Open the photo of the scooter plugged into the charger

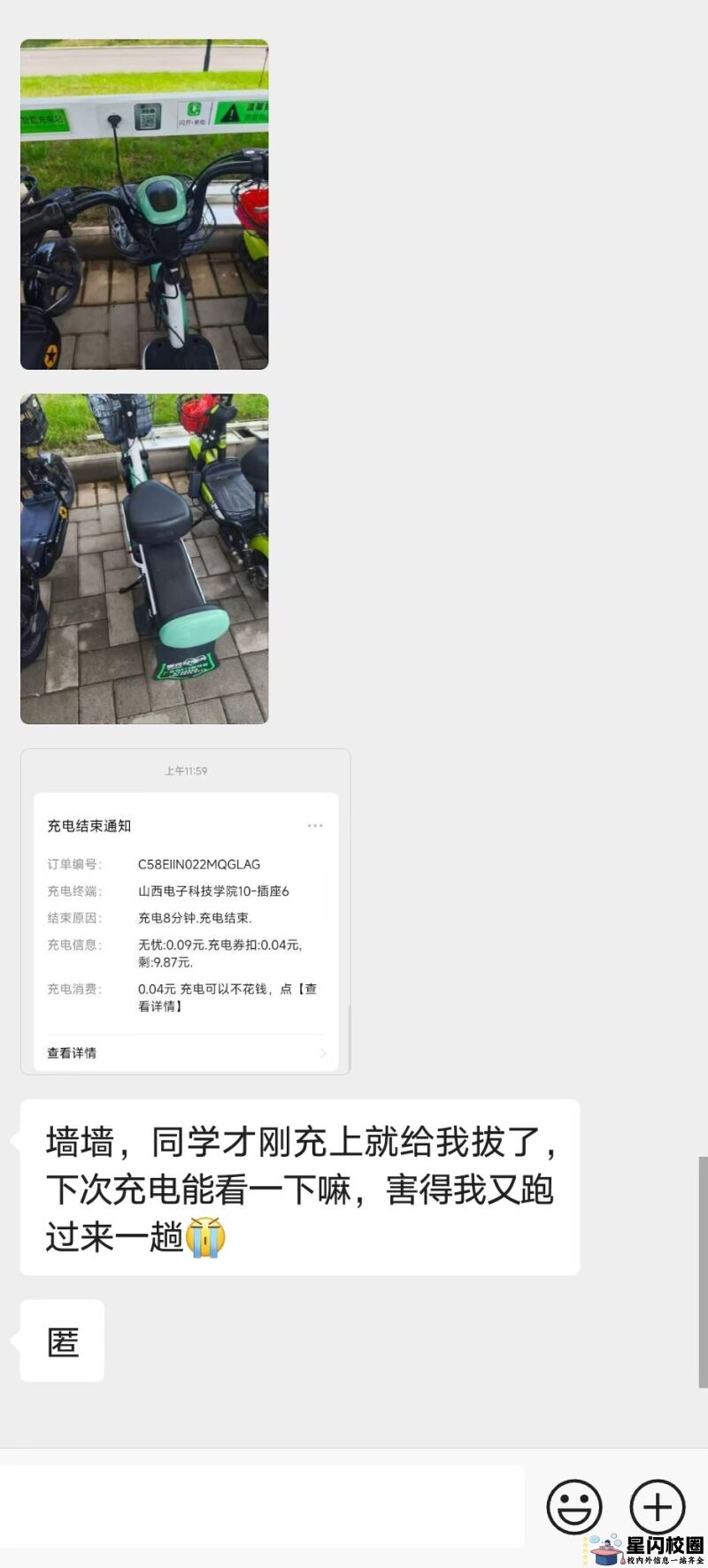pyautogui.click(x=144, y=204)
